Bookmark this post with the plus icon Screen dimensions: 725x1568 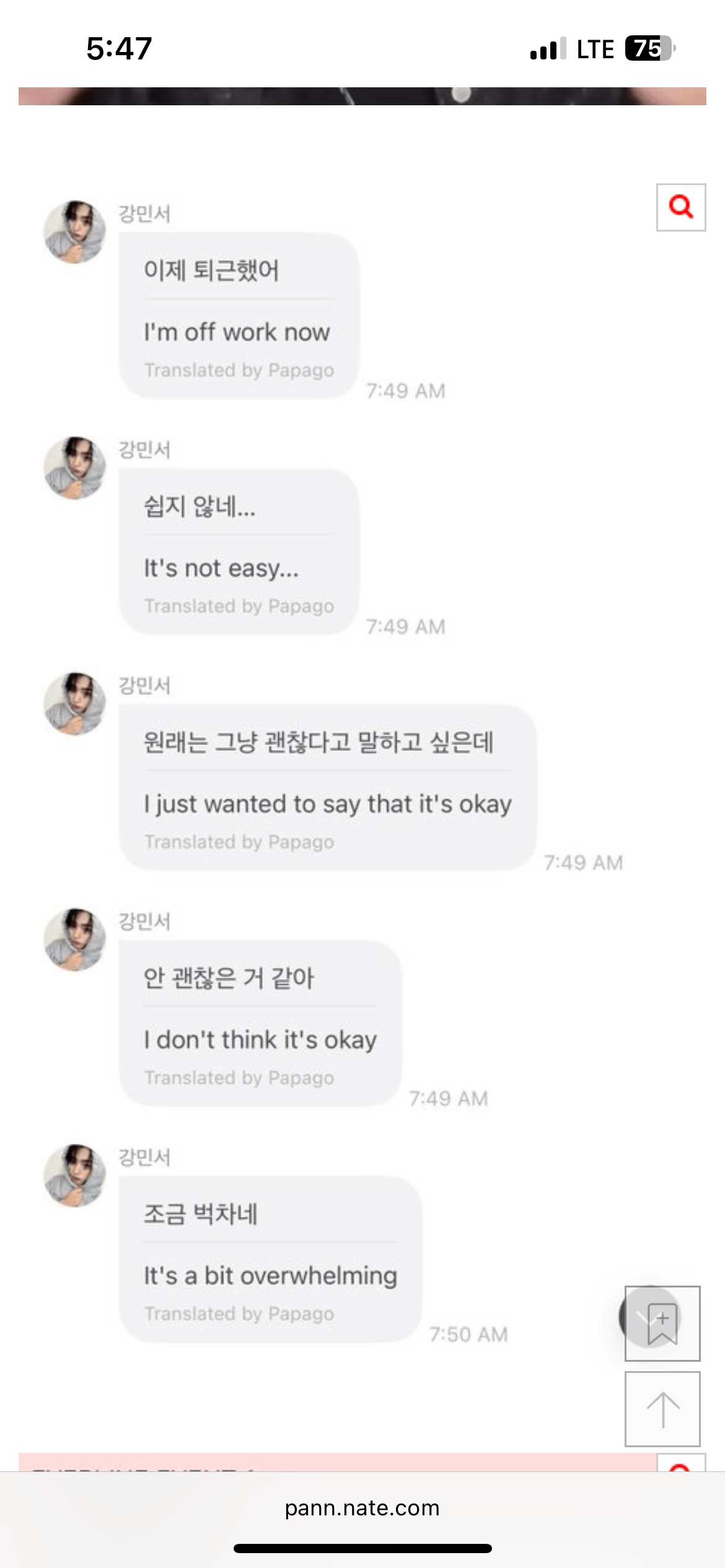pos(662,1323)
